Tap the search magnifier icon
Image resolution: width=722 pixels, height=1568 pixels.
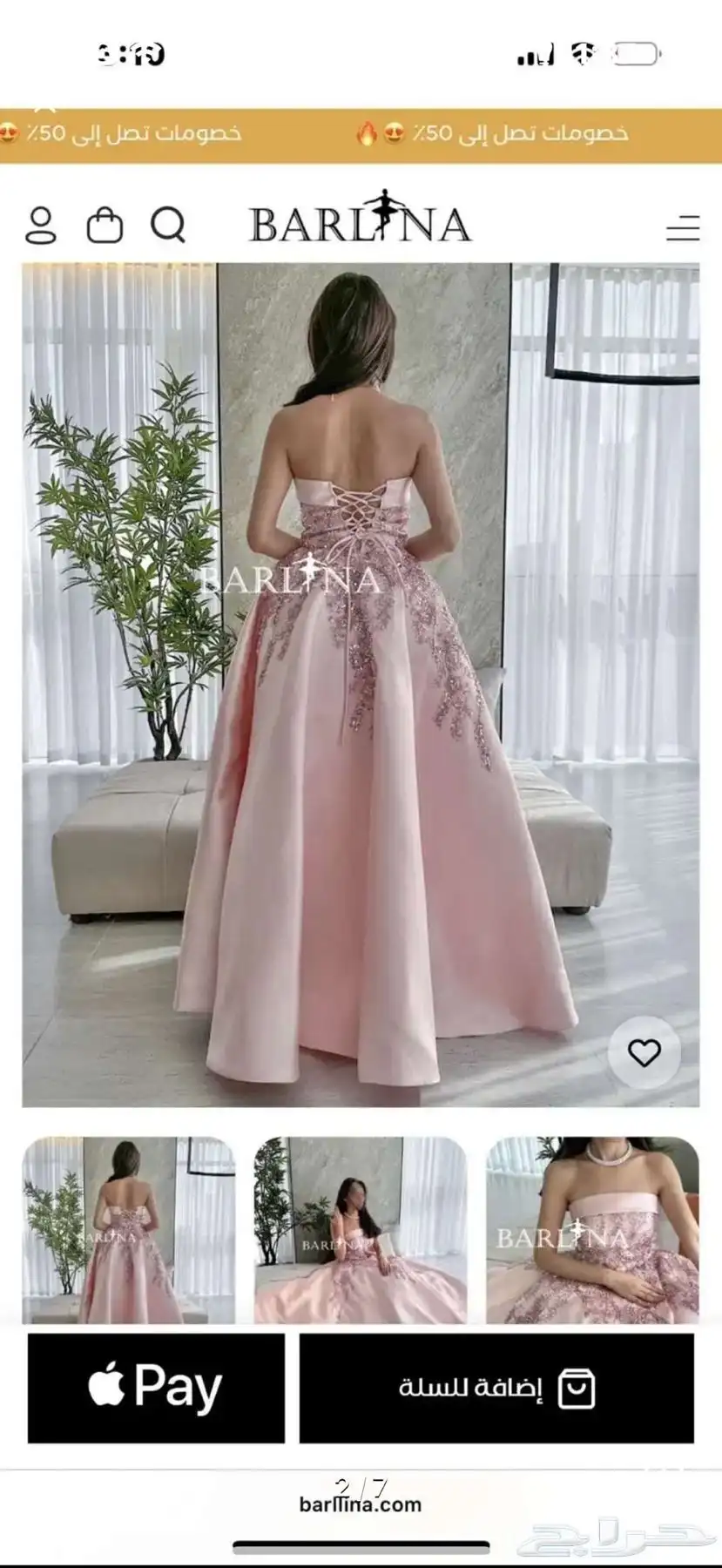point(168,226)
